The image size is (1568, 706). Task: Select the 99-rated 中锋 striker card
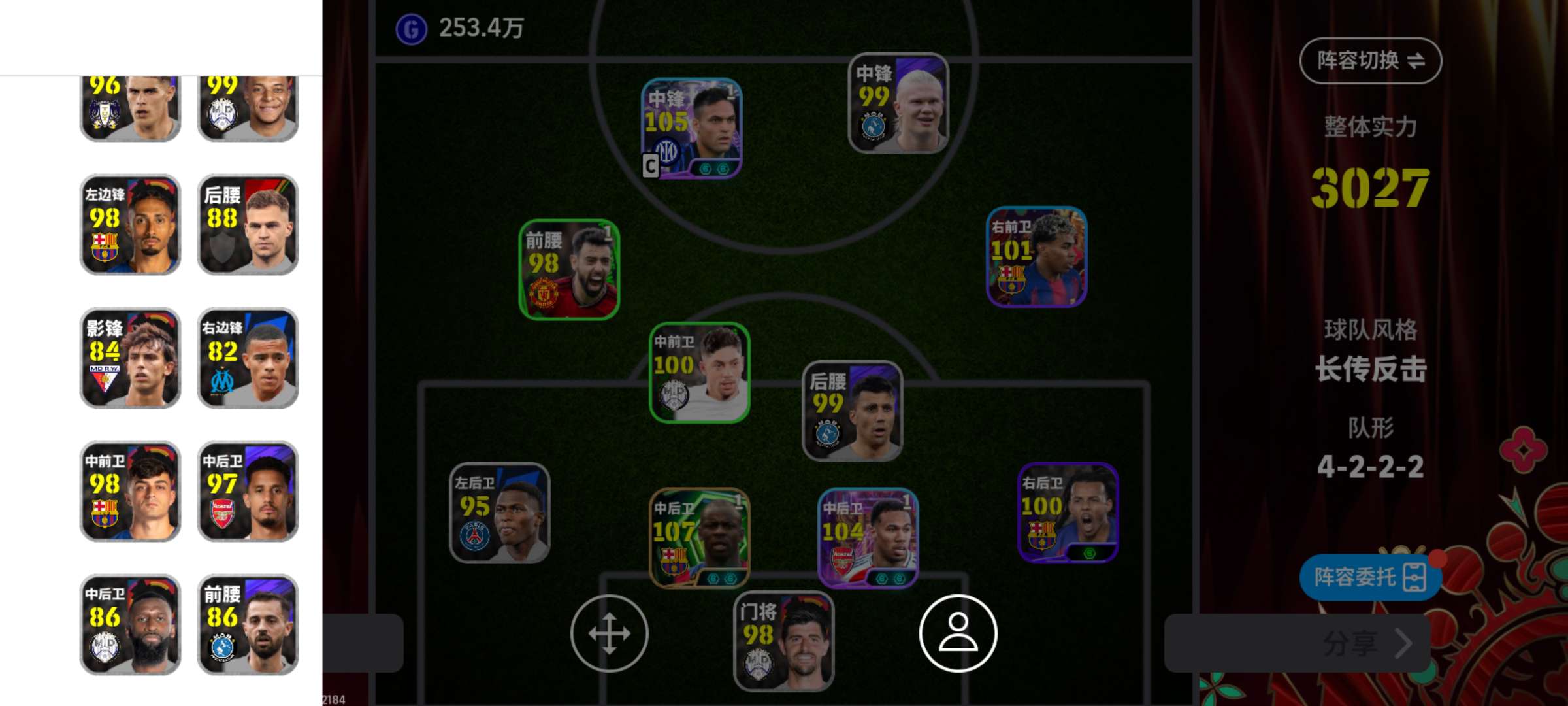pyautogui.click(x=898, y=103)
